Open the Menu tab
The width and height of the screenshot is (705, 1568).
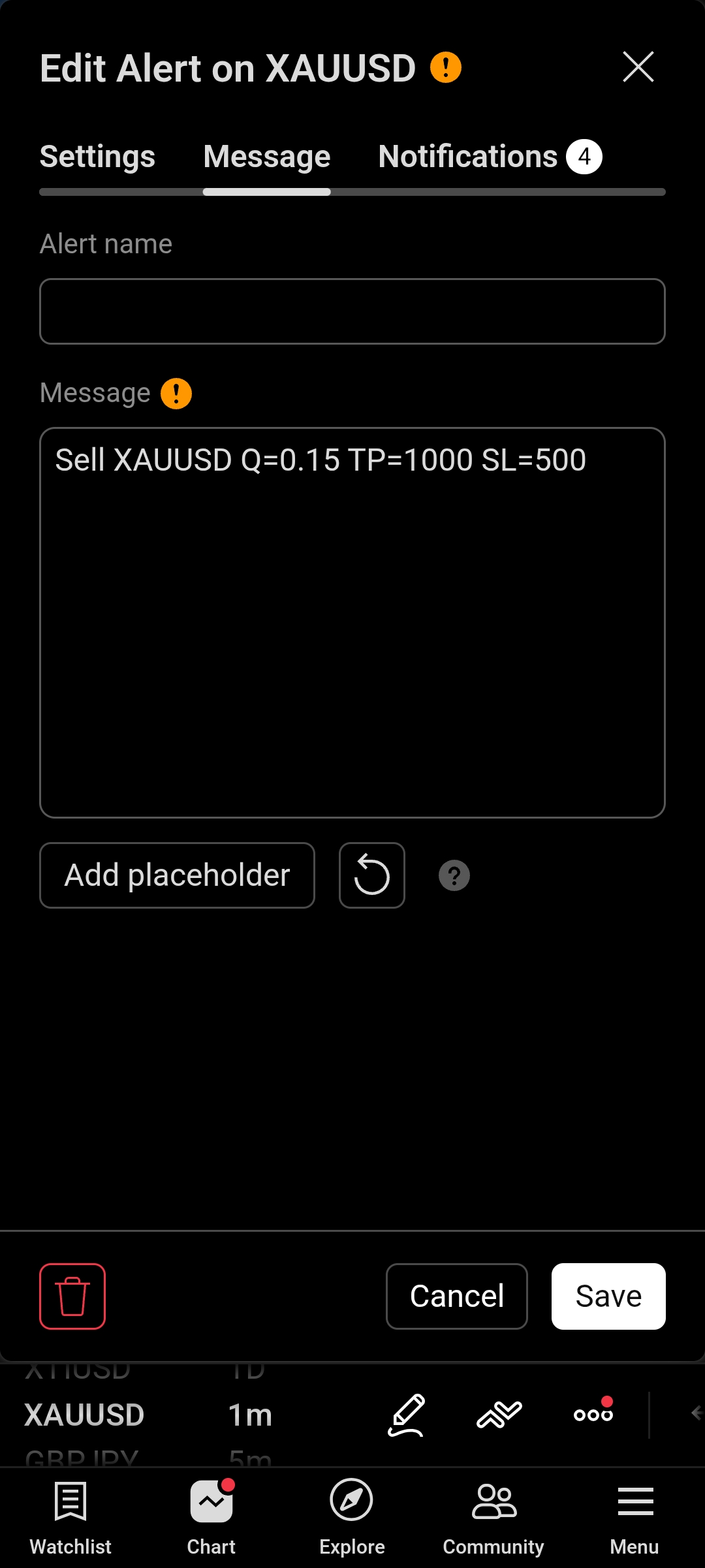coord(634,1517)
